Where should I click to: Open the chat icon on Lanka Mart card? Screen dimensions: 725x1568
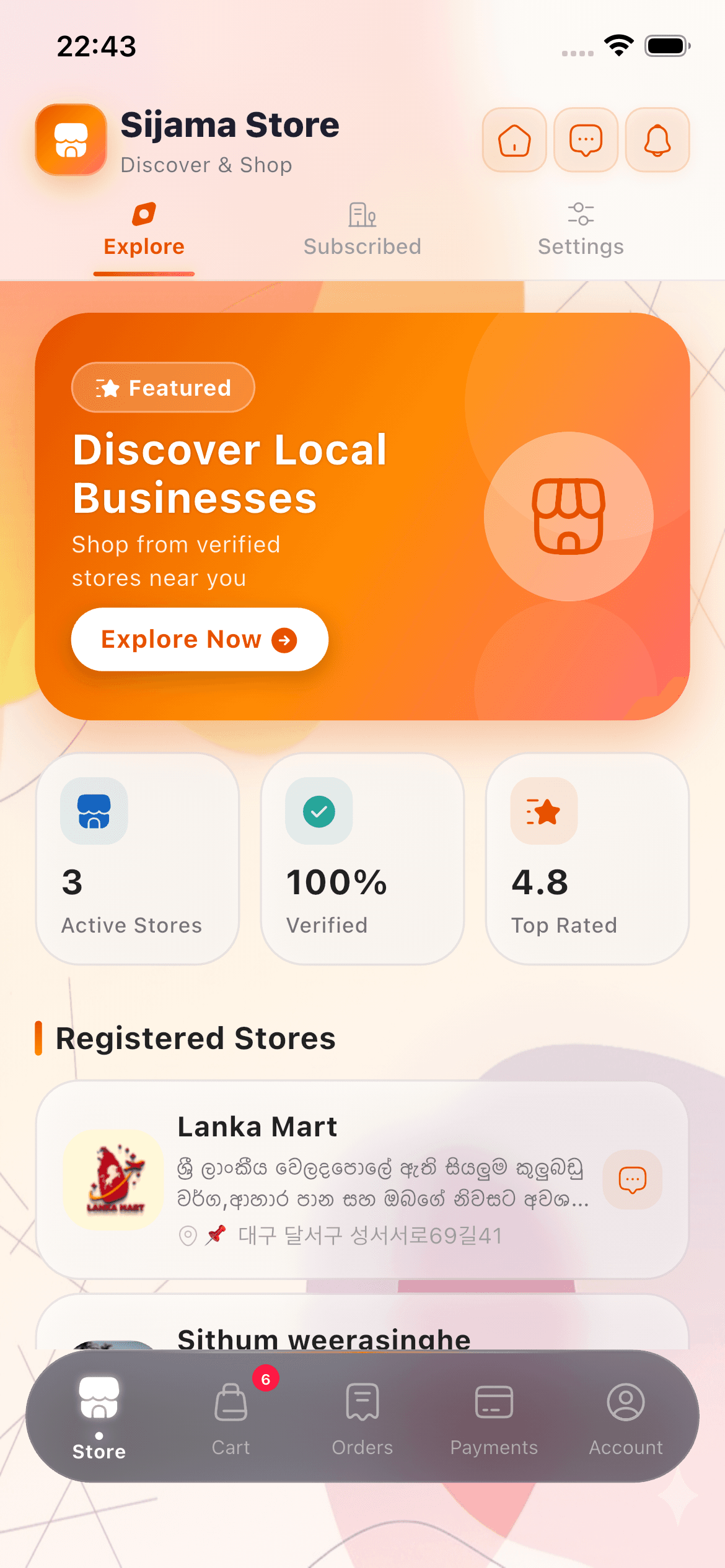(x=632, y=1180)
